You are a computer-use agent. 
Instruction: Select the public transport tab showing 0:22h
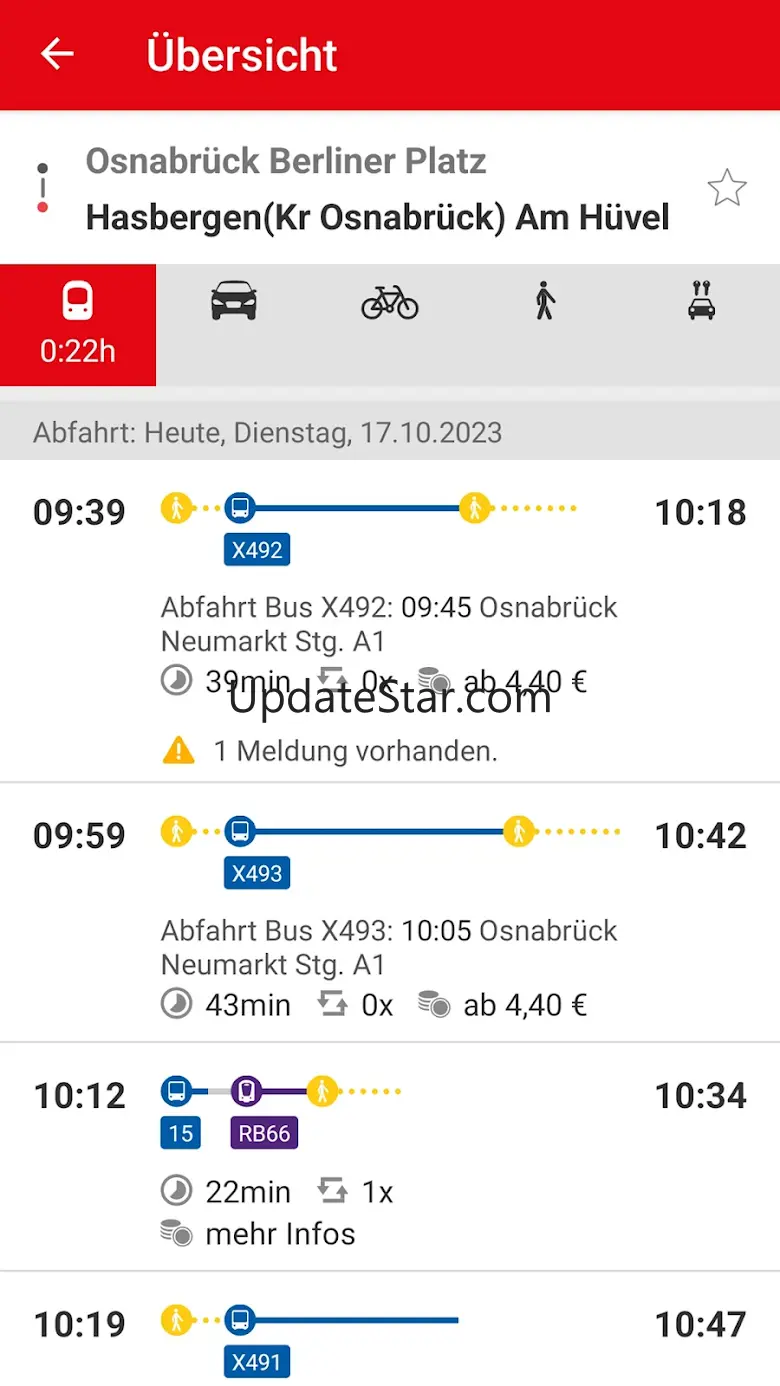pos(78,324)
